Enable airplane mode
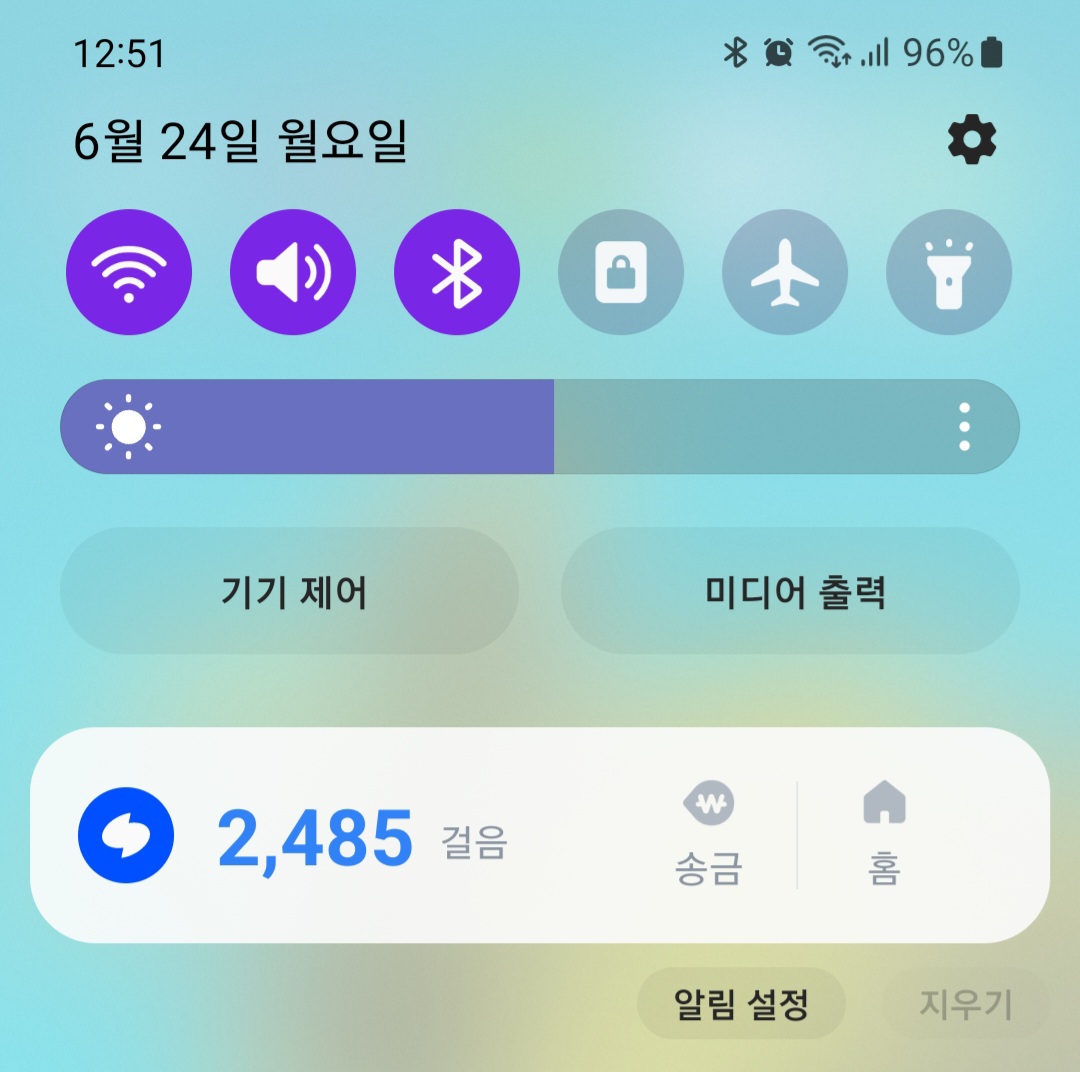This screenshot has width=1080, height=1072. (785, 272)
